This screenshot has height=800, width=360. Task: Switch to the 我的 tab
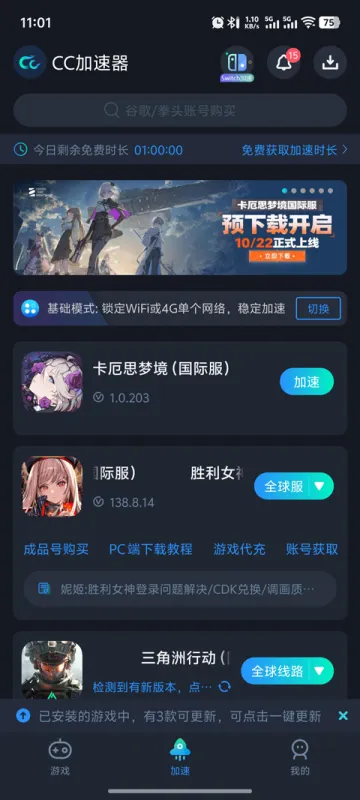coord(300,757)
